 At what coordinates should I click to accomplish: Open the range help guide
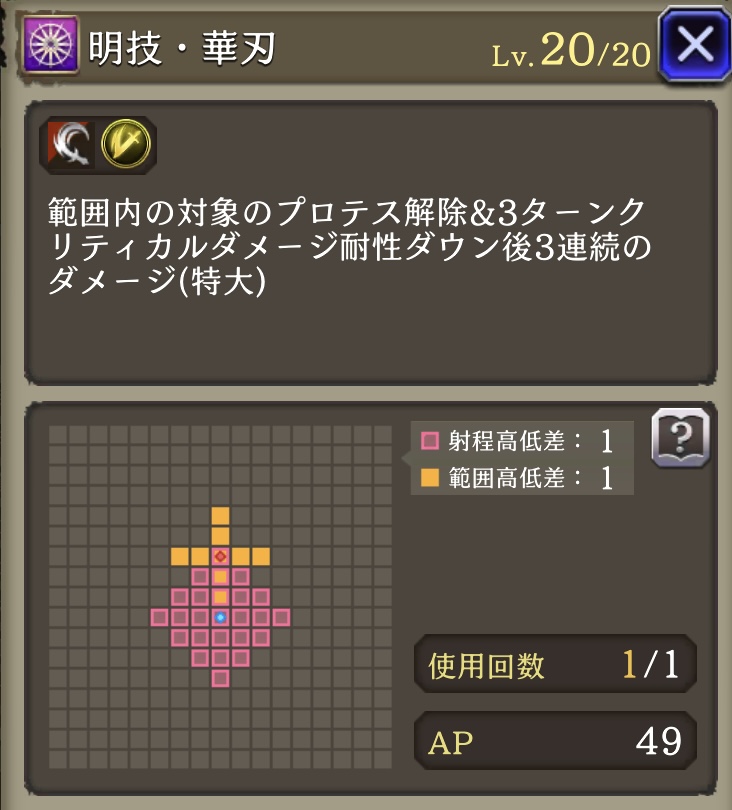[680, 439]
